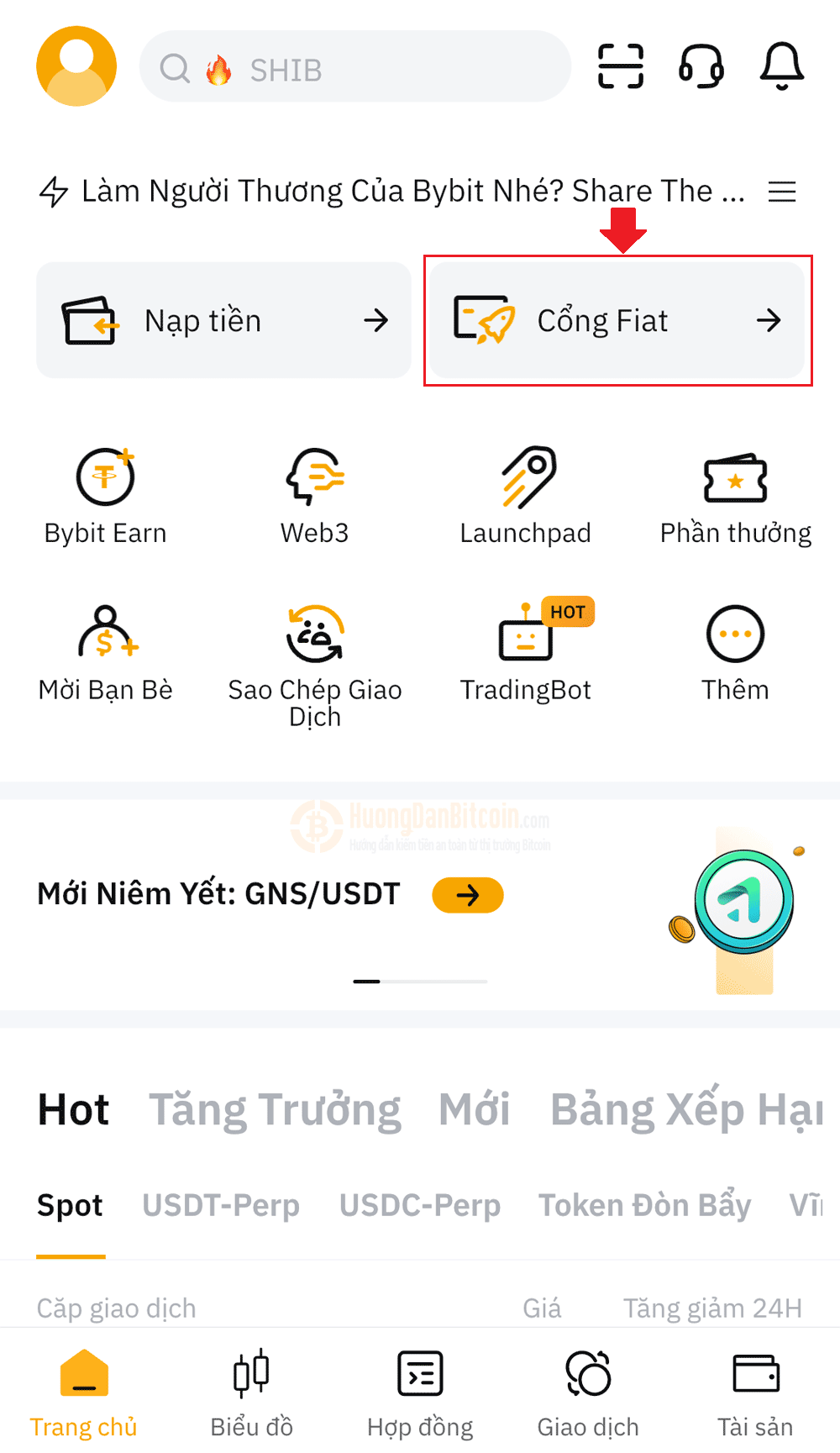Open the GNS/USDT new listing arrow
This screenshot has width=840, height=1453.
tap(467, 895)
